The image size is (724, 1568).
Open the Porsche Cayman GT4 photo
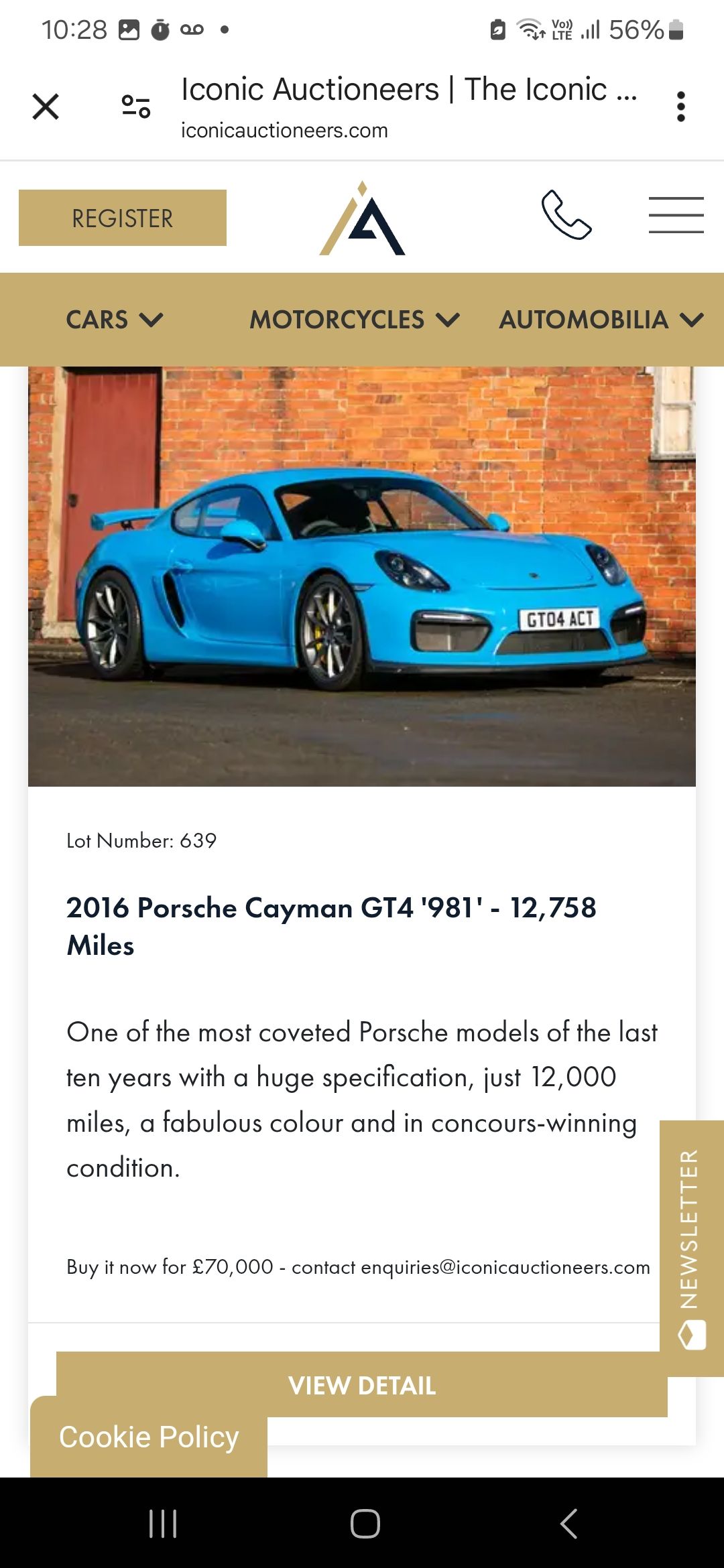tap(362, 576)
